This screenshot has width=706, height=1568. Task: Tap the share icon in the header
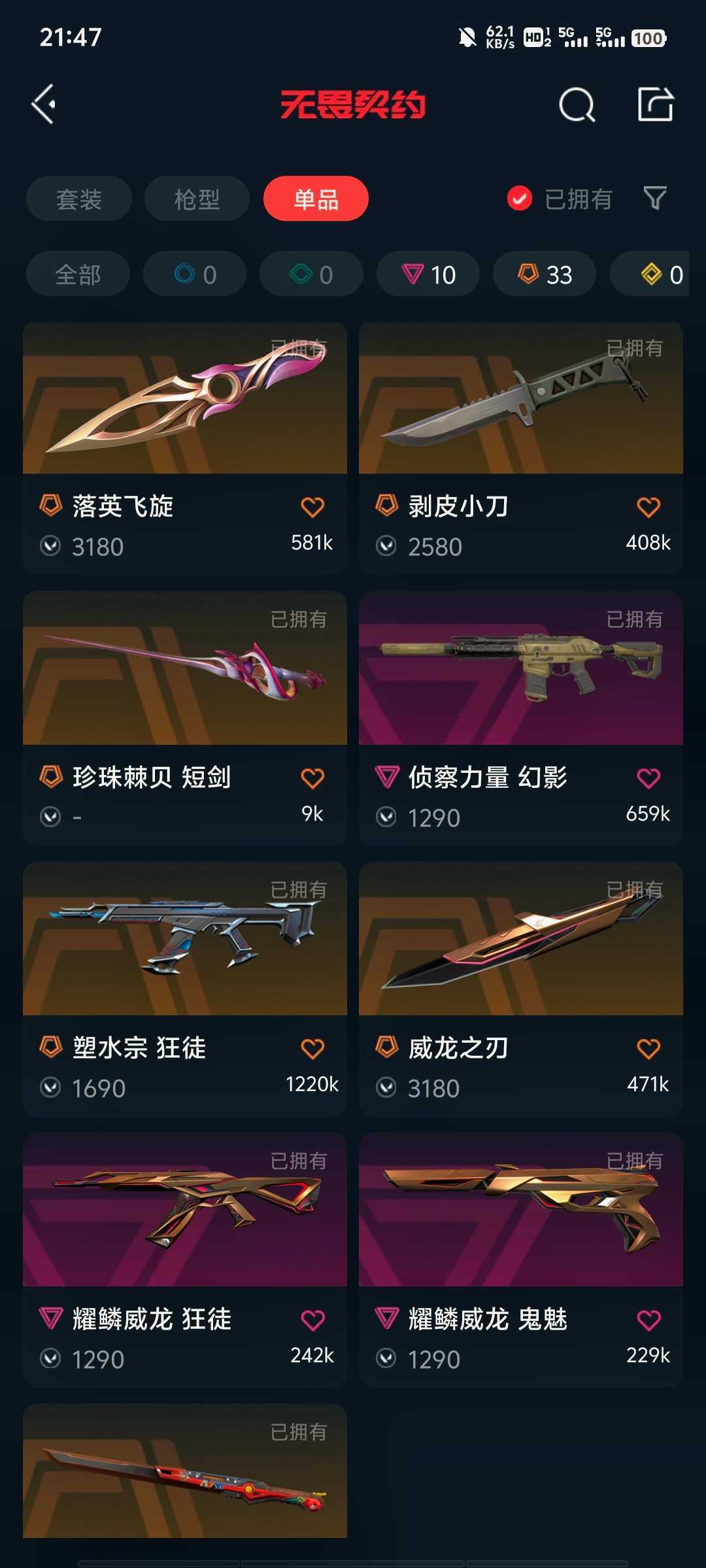tap(656, 105)
